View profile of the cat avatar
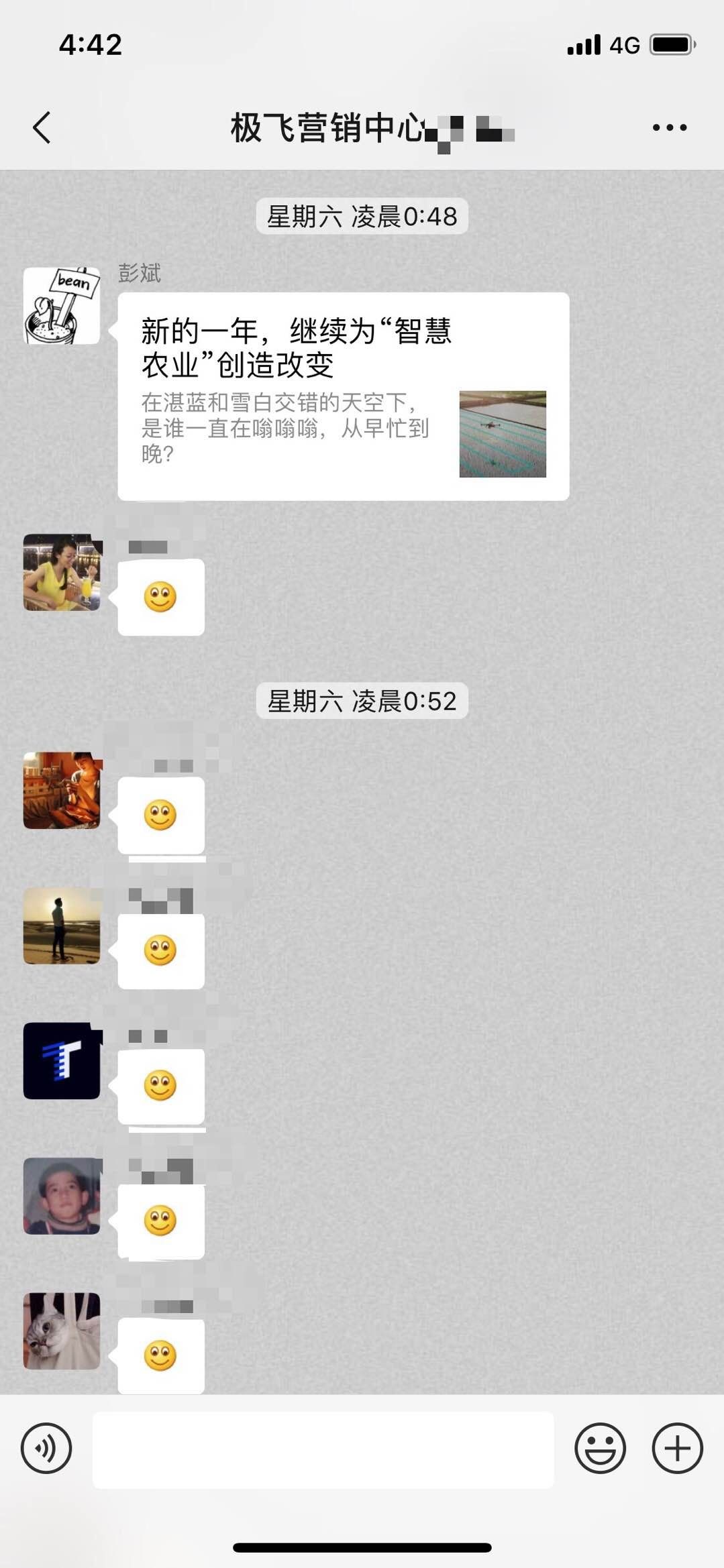The width and height of the screenshot is (724, 1568). point(62,1331)
